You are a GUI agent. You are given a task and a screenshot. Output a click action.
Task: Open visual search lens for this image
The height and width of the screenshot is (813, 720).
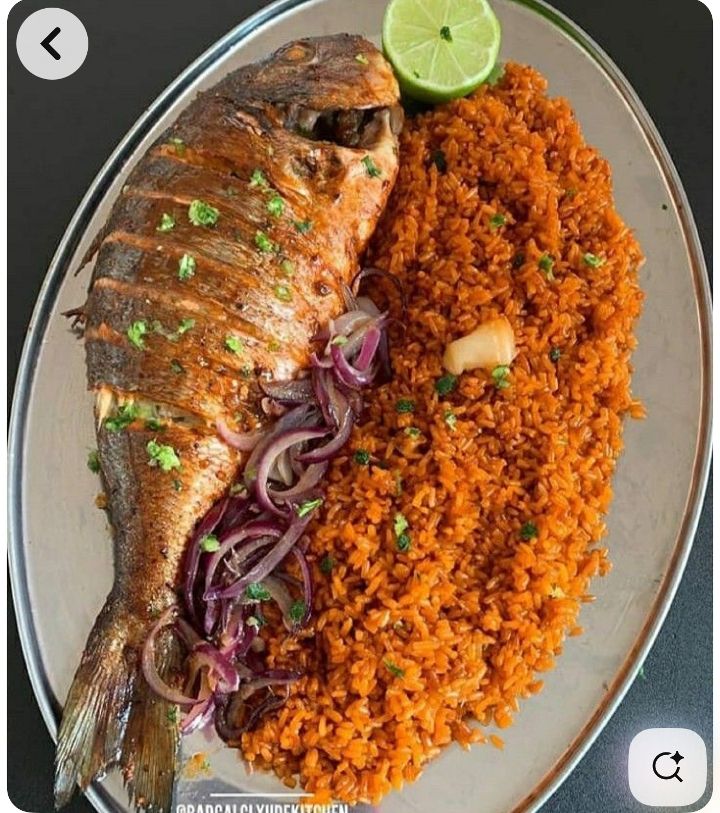[x=667, y=767]
